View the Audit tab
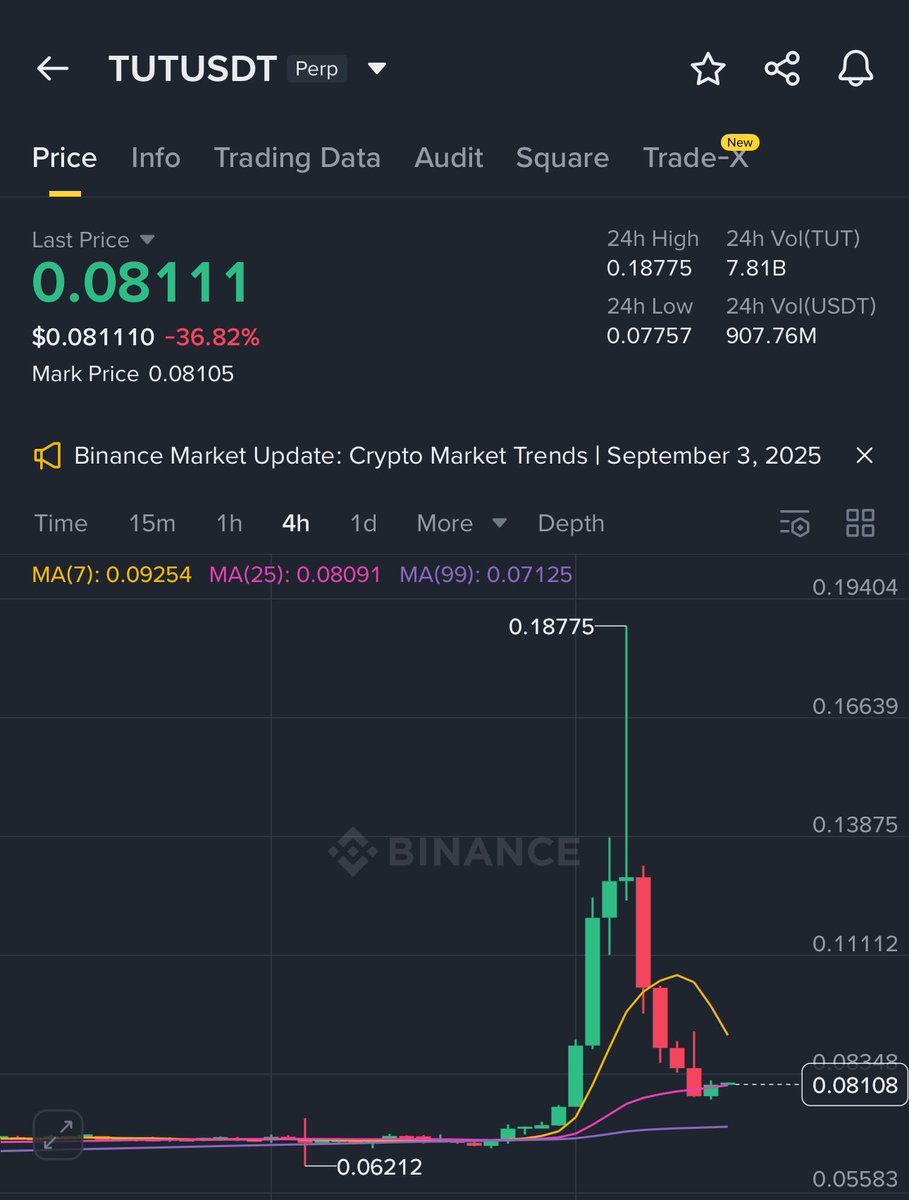Screen dimensions: 909x1200 (x=449, y=158)
